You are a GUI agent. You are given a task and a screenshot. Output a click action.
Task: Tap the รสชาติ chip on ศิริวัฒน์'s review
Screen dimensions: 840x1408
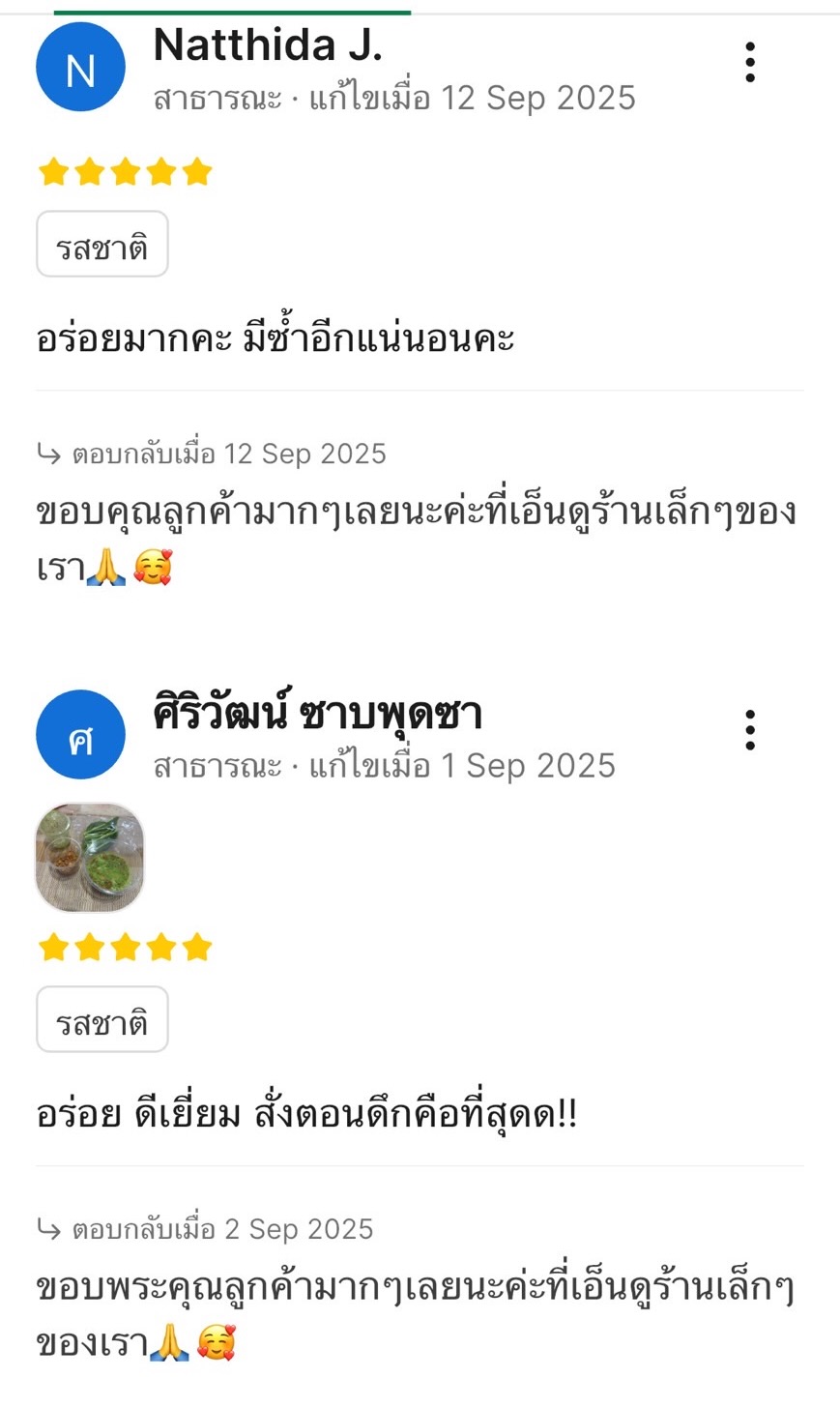(102, 1019)
